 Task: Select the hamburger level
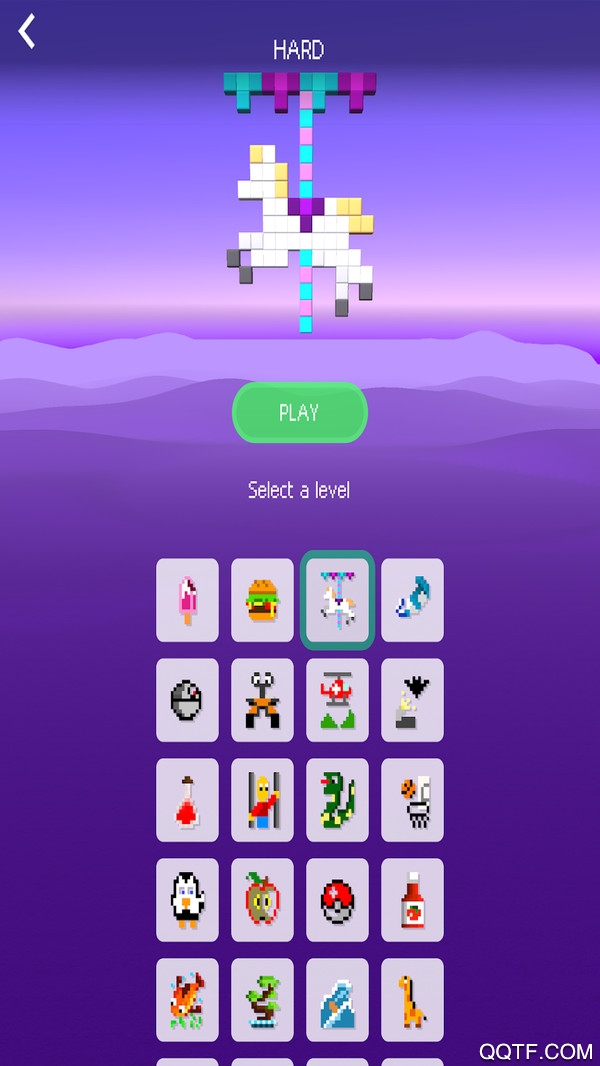coord(262,600)
